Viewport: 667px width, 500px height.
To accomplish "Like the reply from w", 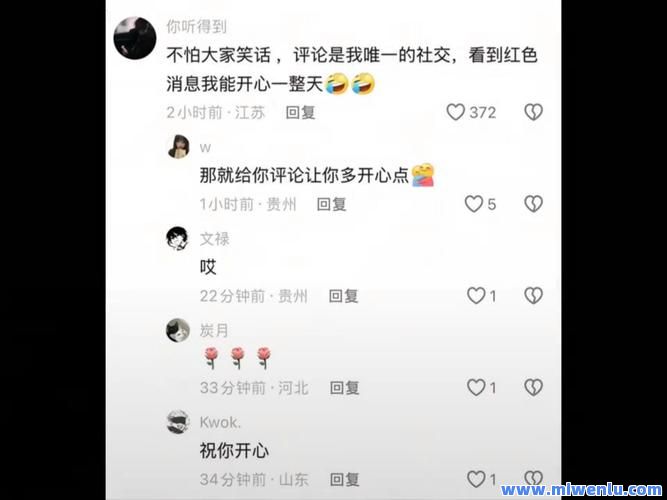I will coord(474,204).
